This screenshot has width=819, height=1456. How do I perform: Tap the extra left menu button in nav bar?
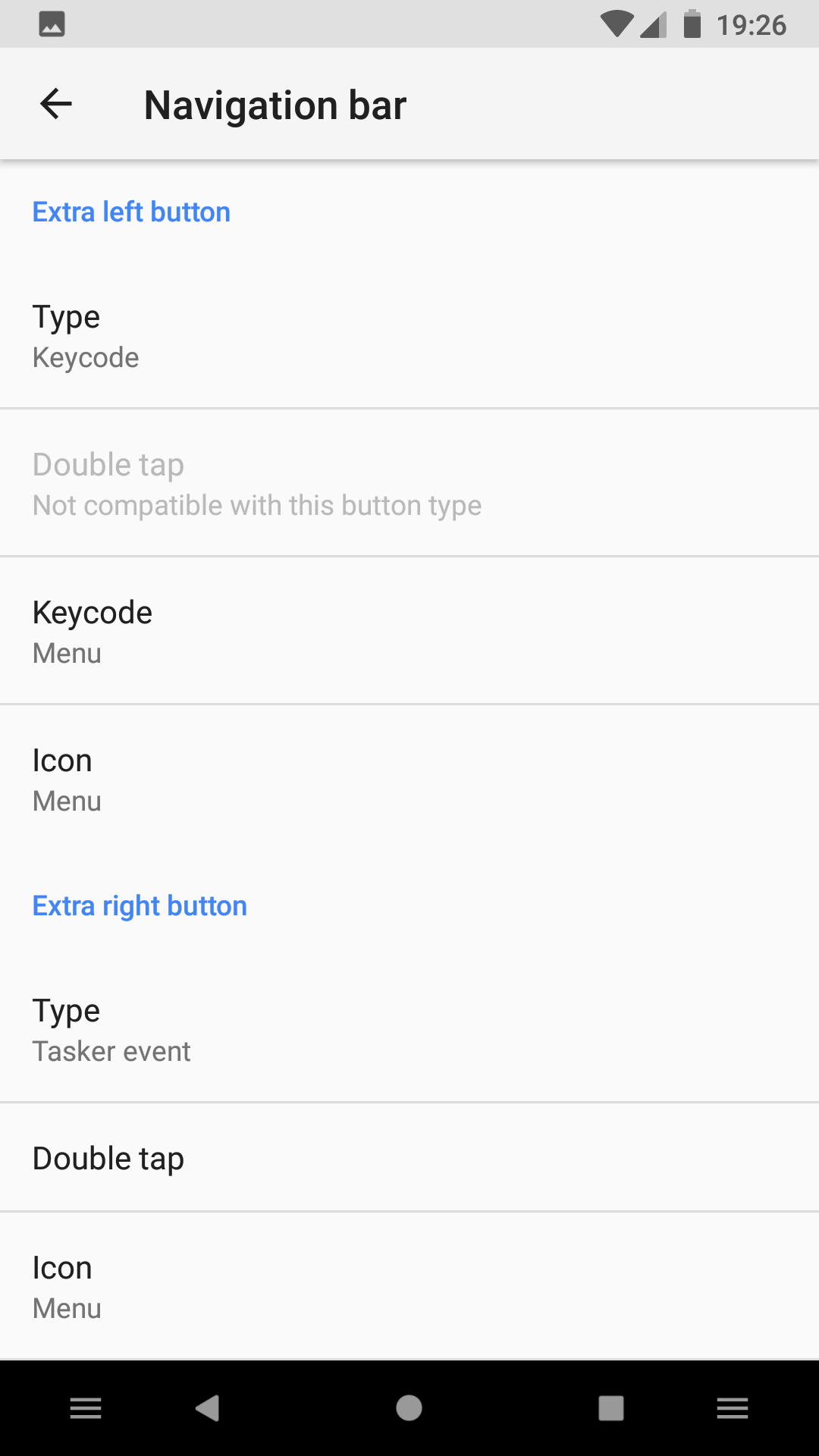pyautogui.click(x=86, y=1408)
